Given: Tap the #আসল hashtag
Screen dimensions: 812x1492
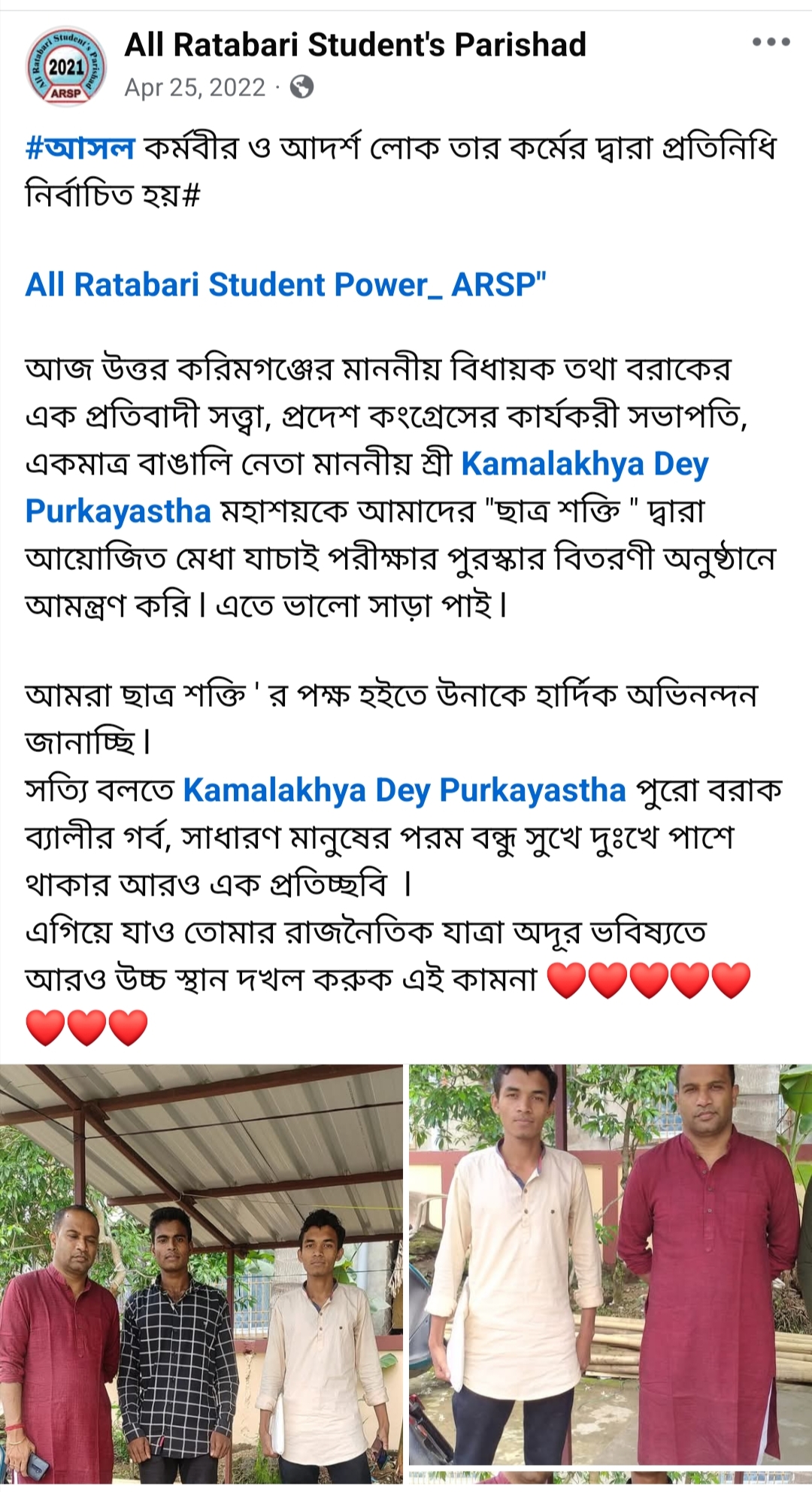Looking at the screenshot, I should [80, 147].
